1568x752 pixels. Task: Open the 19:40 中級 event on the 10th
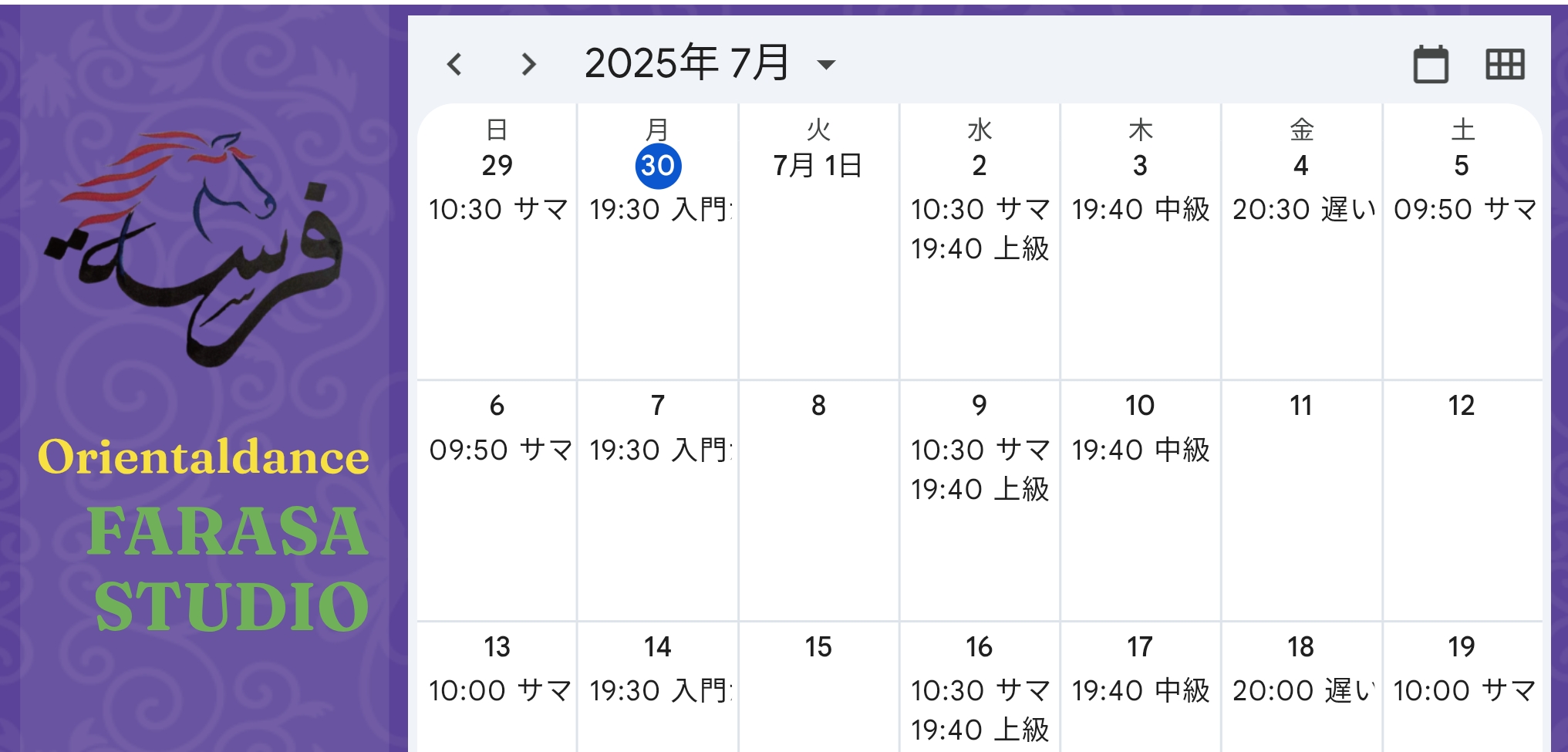pyautogui.click(x=1140, y=450)
